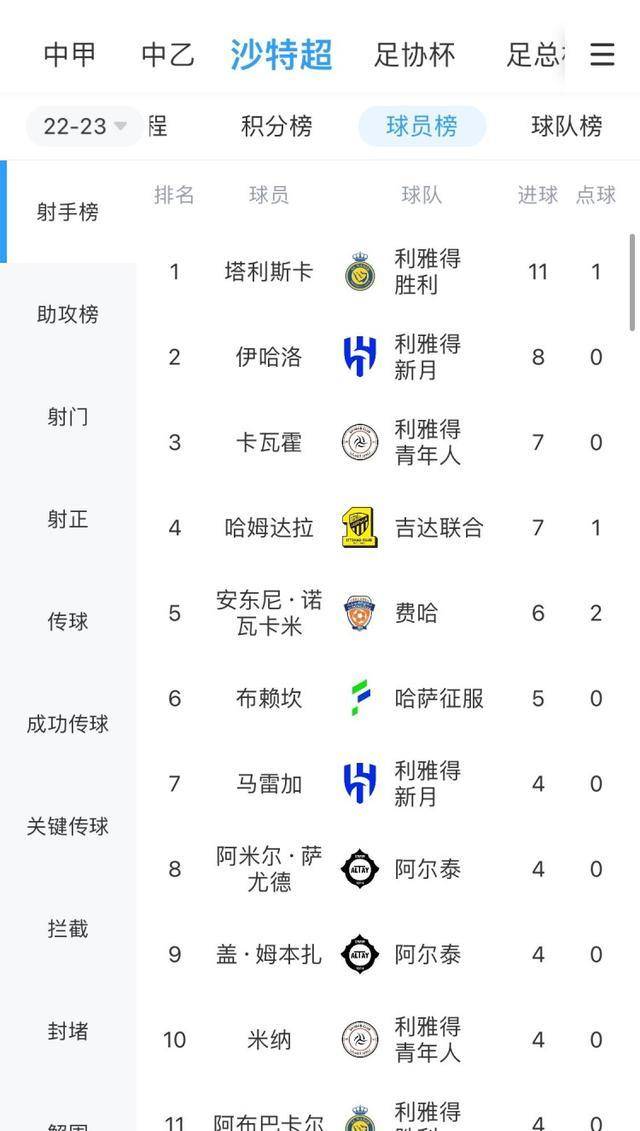The height and width of the screenshot is (1131, 640).
Task: Show the 关键传球 ranking
Action: pos(68,827)
